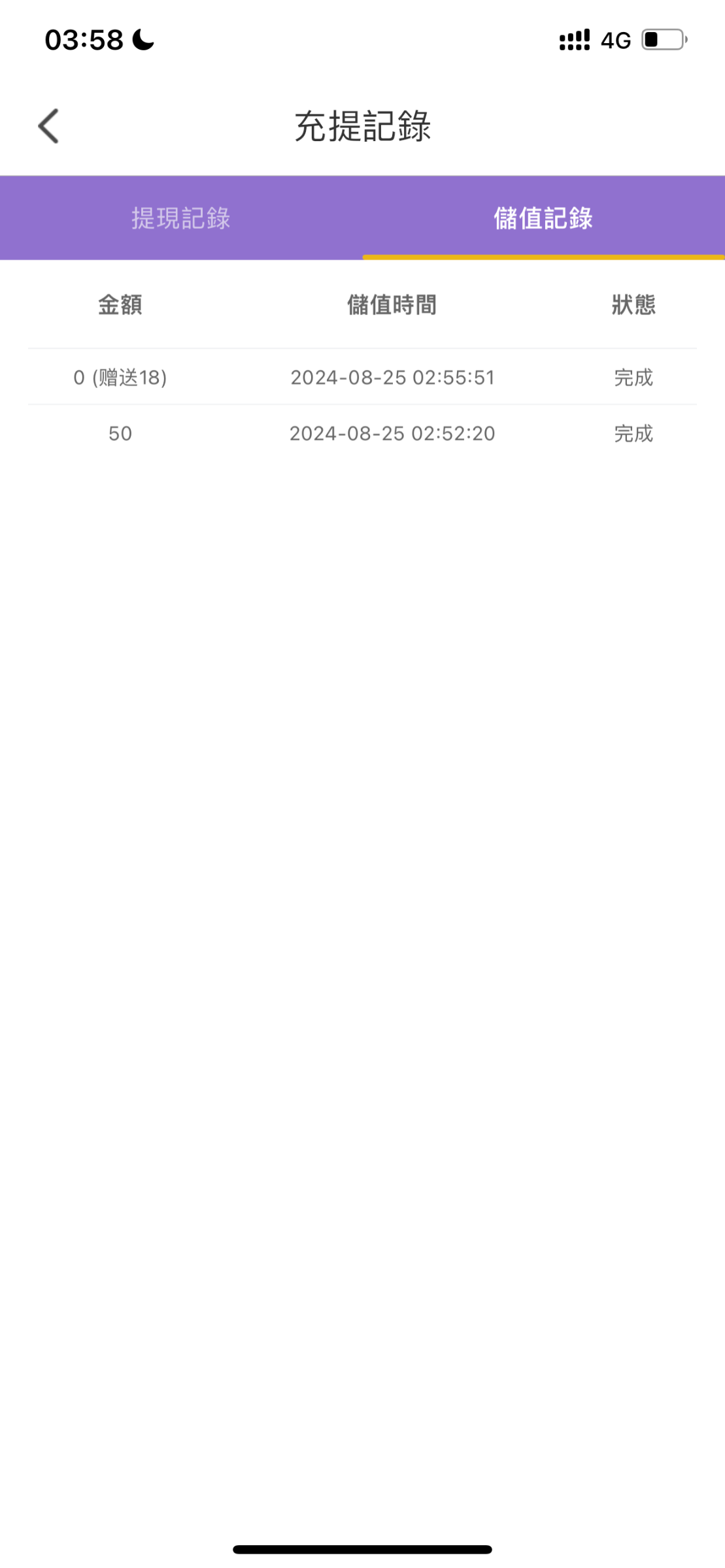Tap timestamp 2024-08-25 02:55:51
Screen dimensions: 725x1568
click(392, 377)
